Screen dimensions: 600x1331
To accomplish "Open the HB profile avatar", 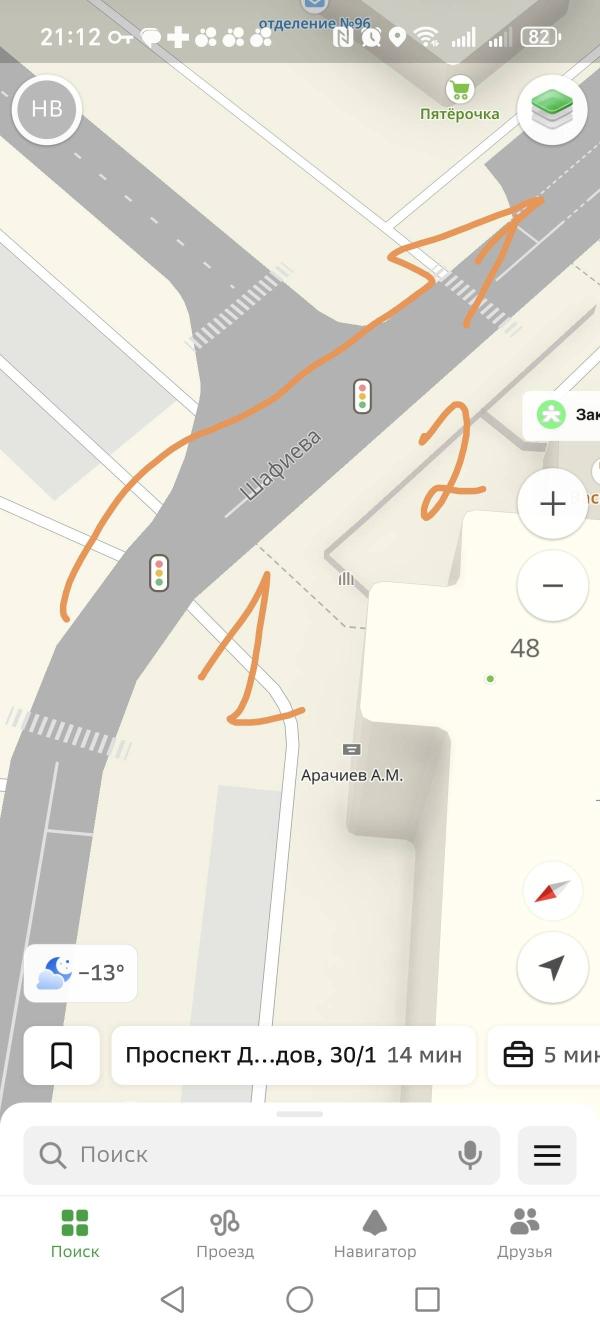I will point(46,110).
